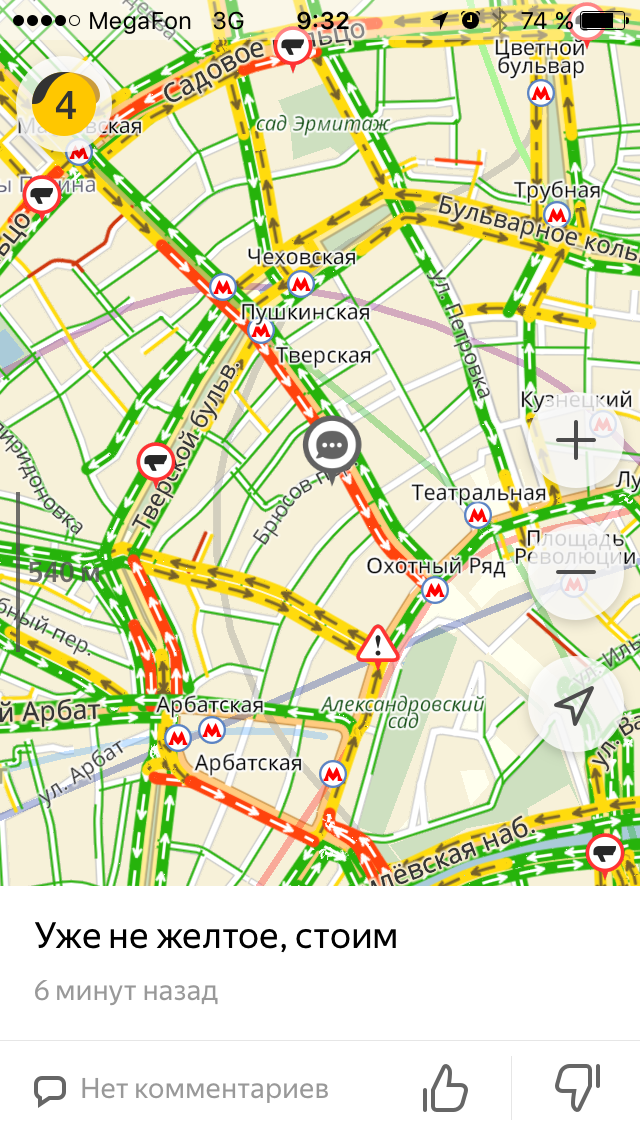Zoom out the map with minus button
This screenshot has height=1136, width=640.
tap(575, 572)
